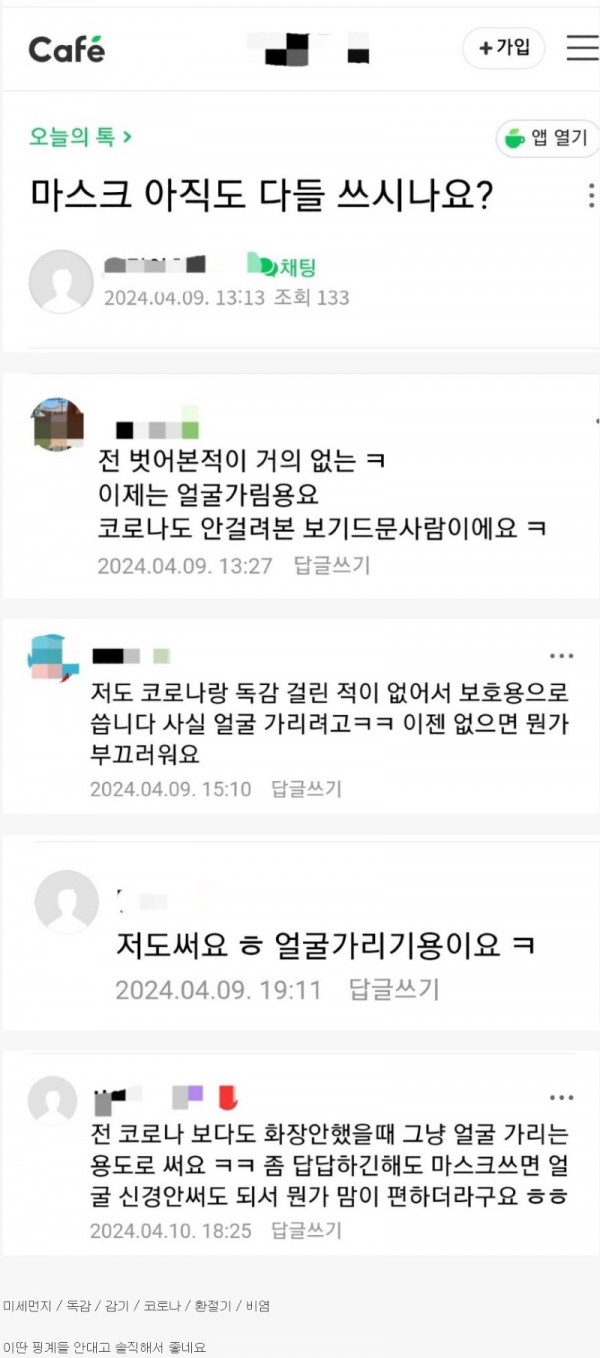The width and height of the screenshot is (600, 1358).
Task: Reply to the 19:11 comment via 답글쓰기
Action: pyautogui.click(x=394, y=990)
